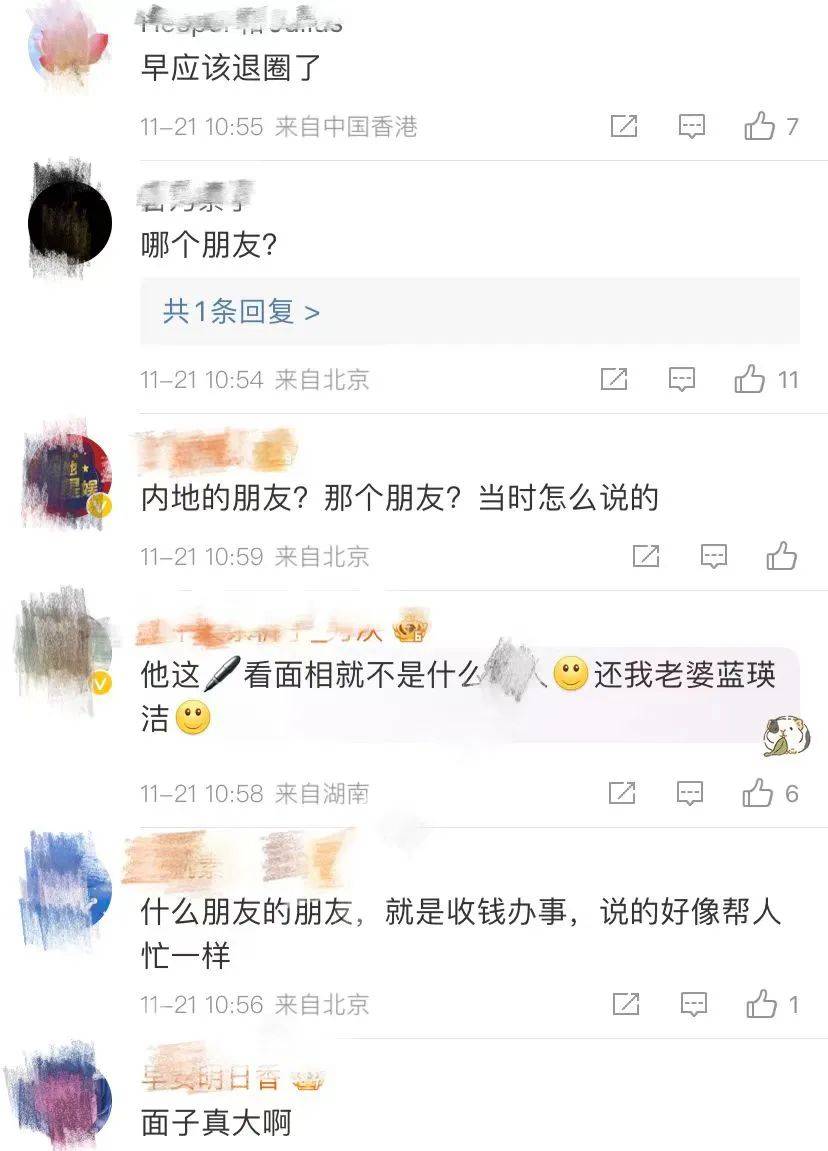Reply to the comment 哪个朋友?
The image size is (828, 1151).
tap(682, 379)
